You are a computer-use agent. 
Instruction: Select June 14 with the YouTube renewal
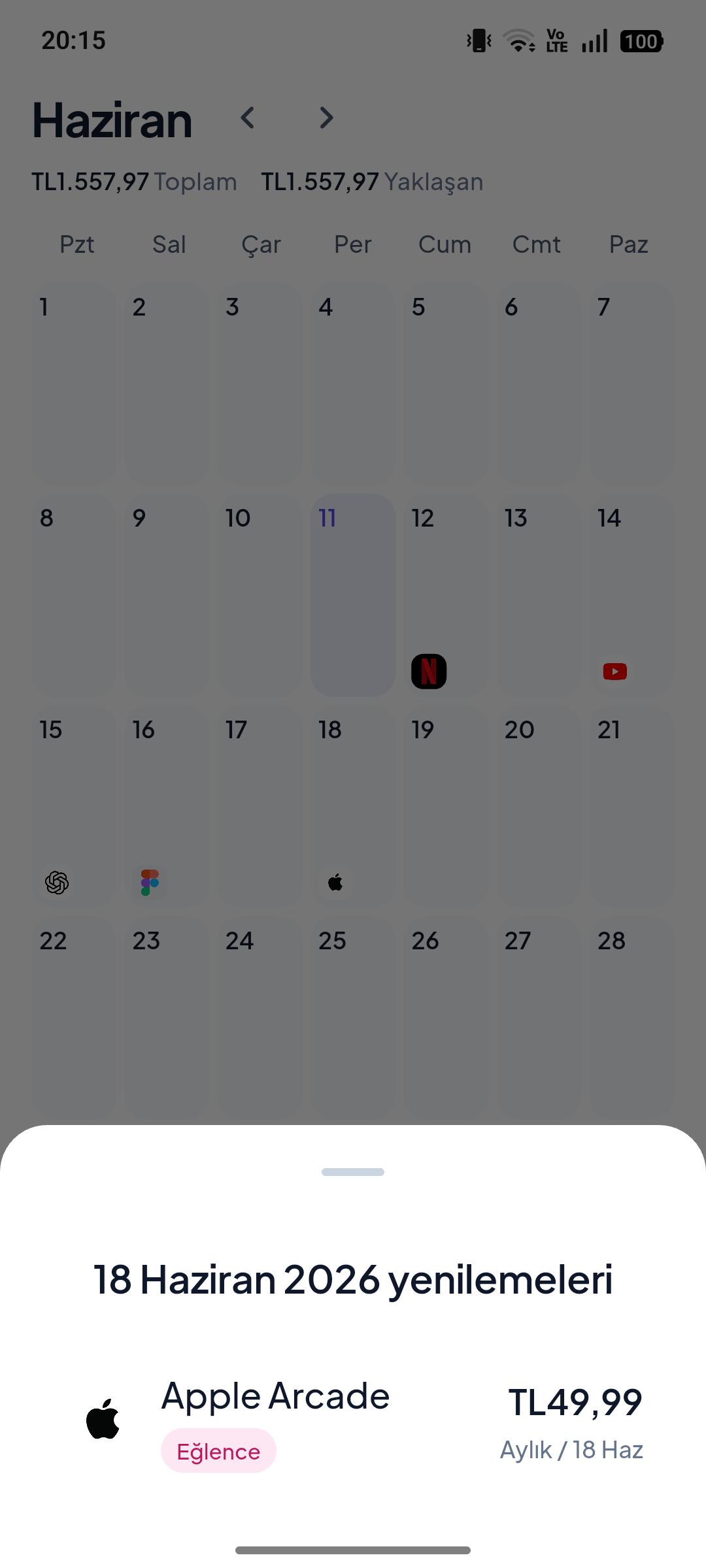(631, 595)
